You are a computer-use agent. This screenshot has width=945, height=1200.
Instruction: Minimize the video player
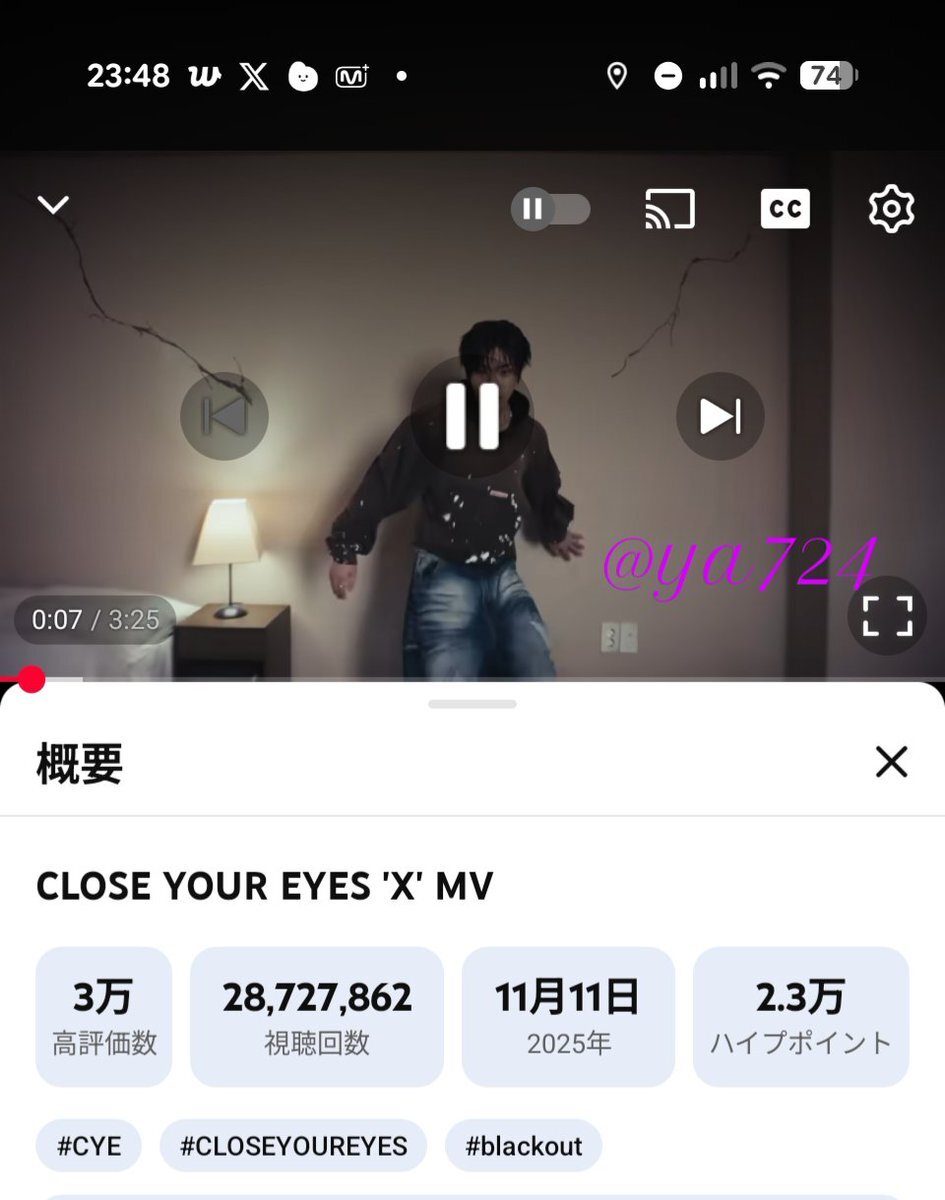(x=53, y=205)
